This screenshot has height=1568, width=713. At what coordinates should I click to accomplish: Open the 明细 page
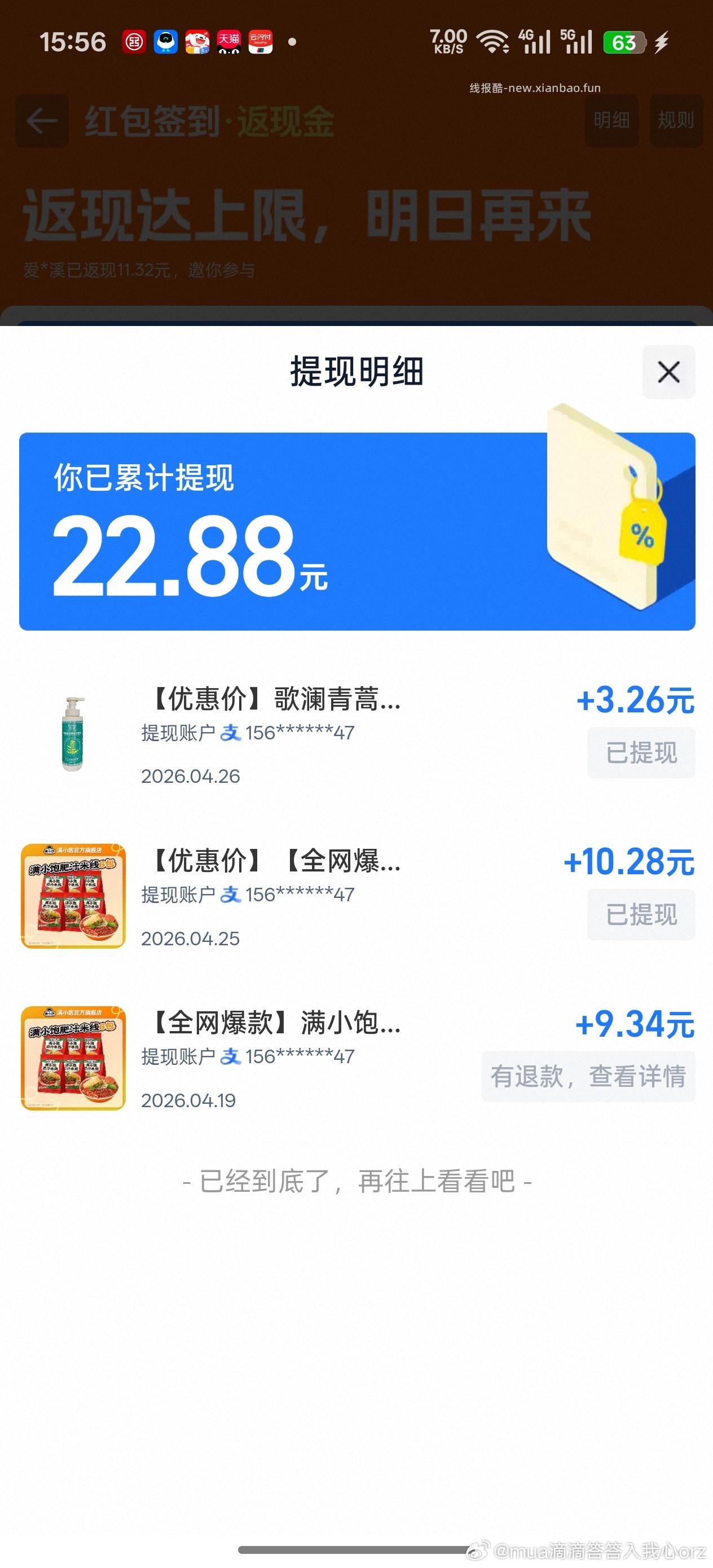[x=611, y=121]
